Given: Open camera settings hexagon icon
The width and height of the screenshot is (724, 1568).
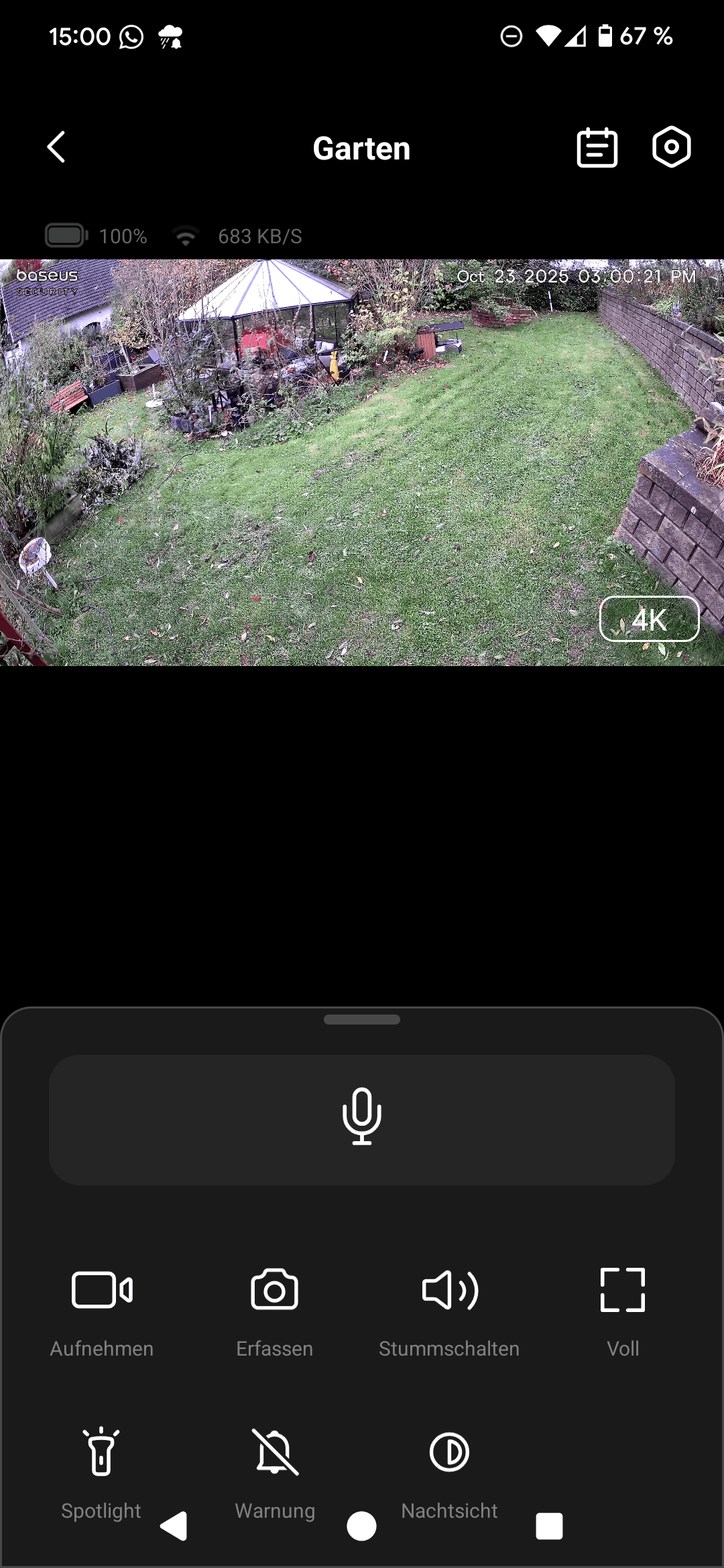Looking at the screenshot, I should tap(671, 147).
